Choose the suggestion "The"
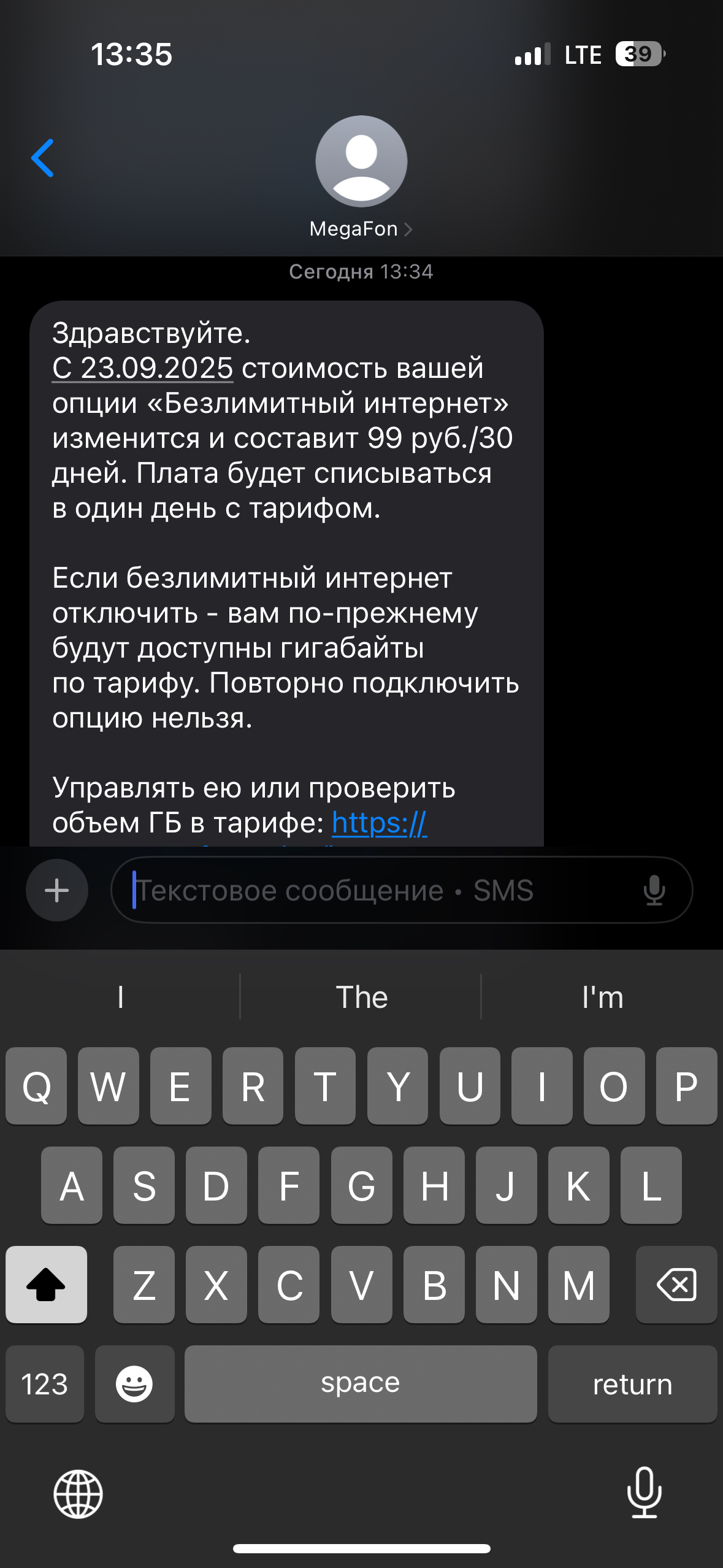The height and width of the screenshot is (1568, 723). click(361, 997)
